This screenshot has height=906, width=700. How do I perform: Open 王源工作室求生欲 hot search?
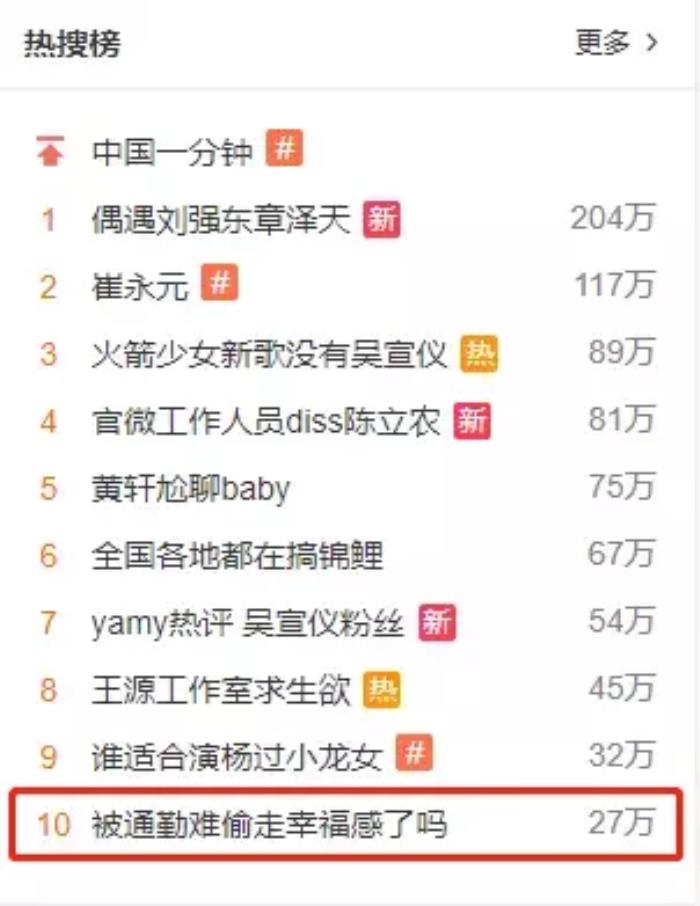[221, 690]
